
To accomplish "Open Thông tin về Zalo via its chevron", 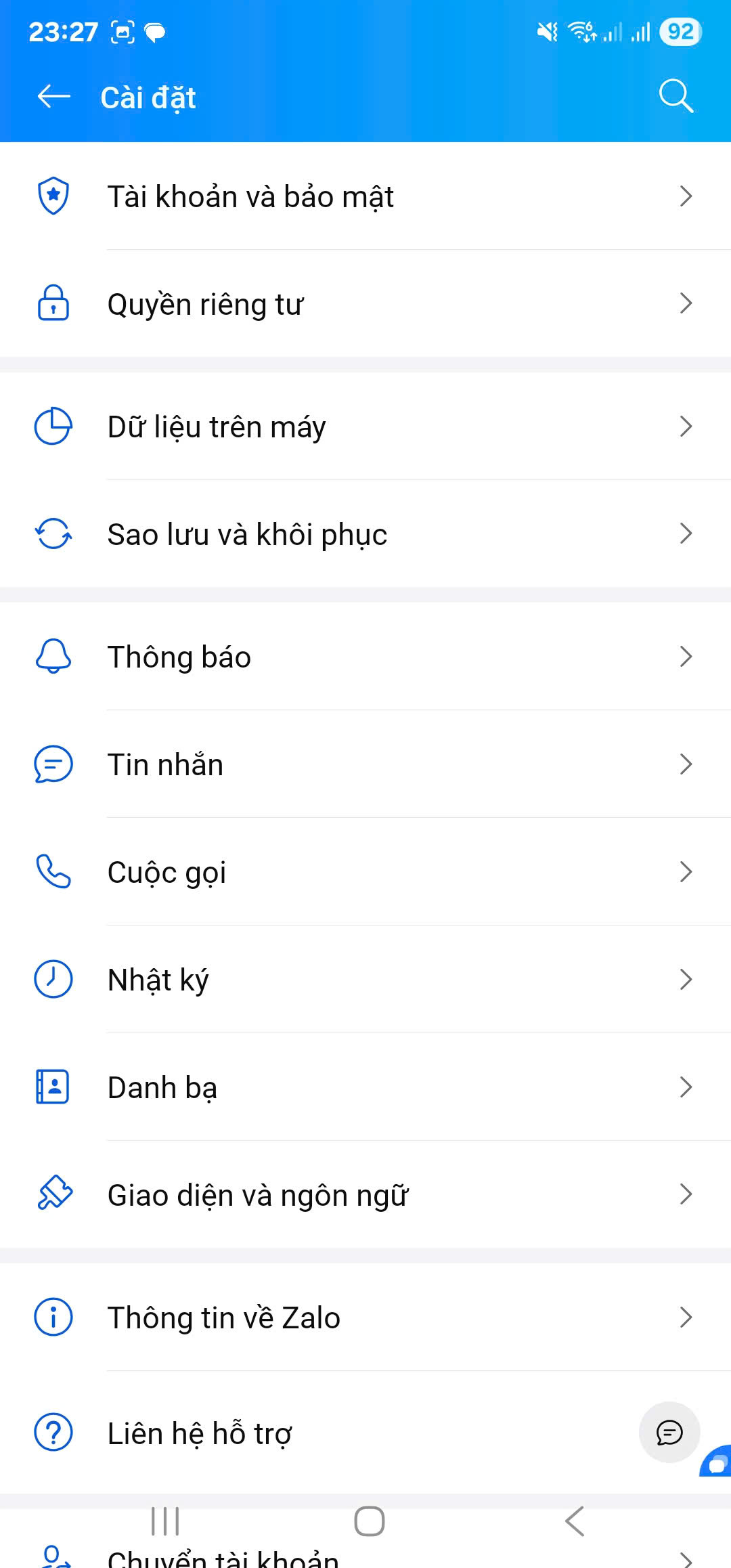I will (686, 1317).
